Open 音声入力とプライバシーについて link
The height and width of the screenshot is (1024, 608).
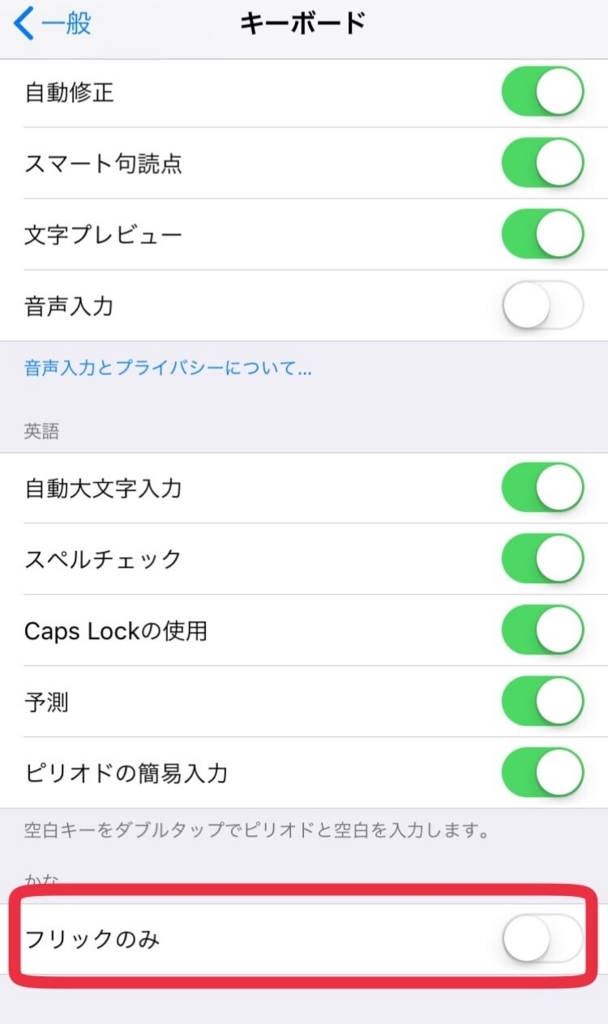(x=168, y=369)
